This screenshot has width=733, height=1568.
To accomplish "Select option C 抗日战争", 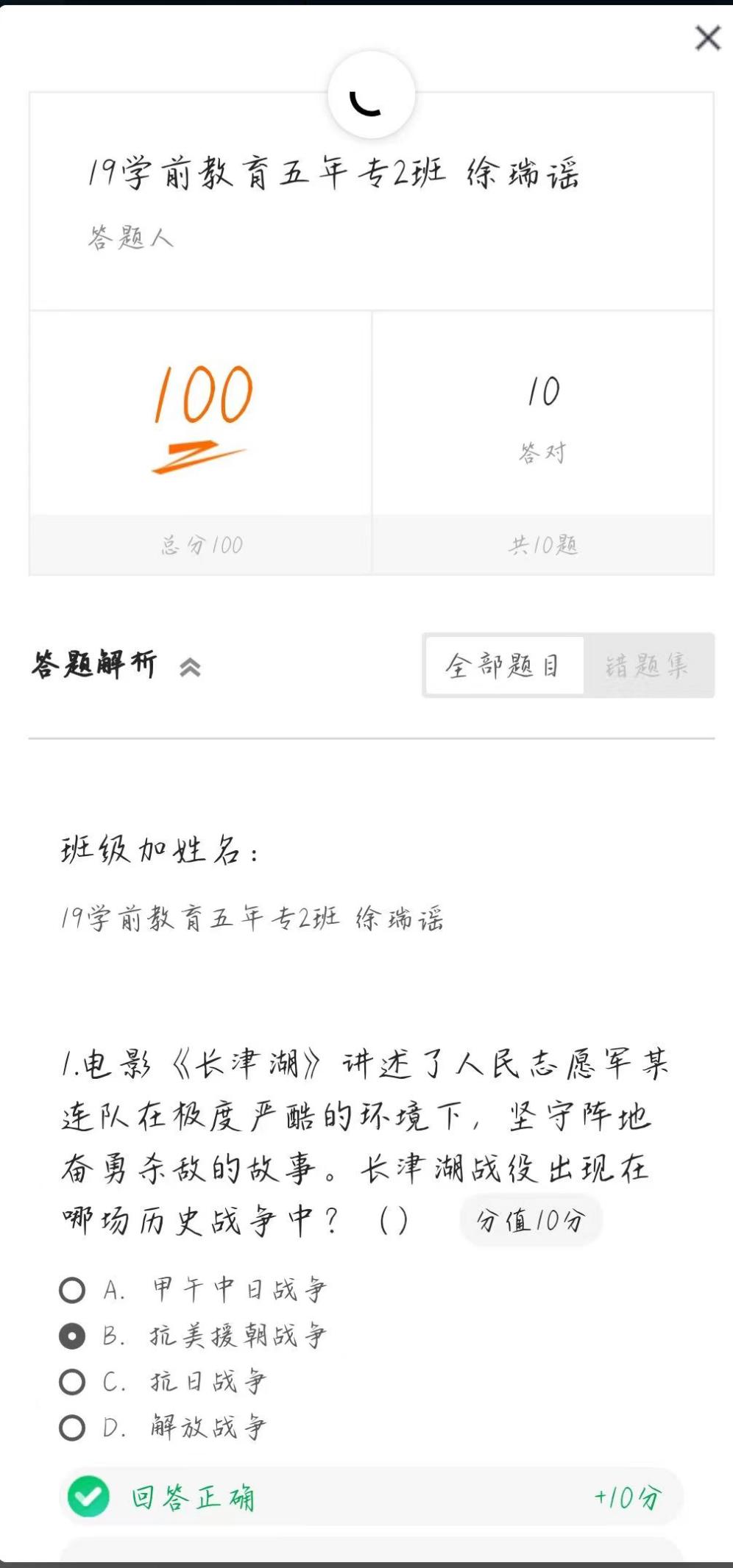I will 72,1382.
